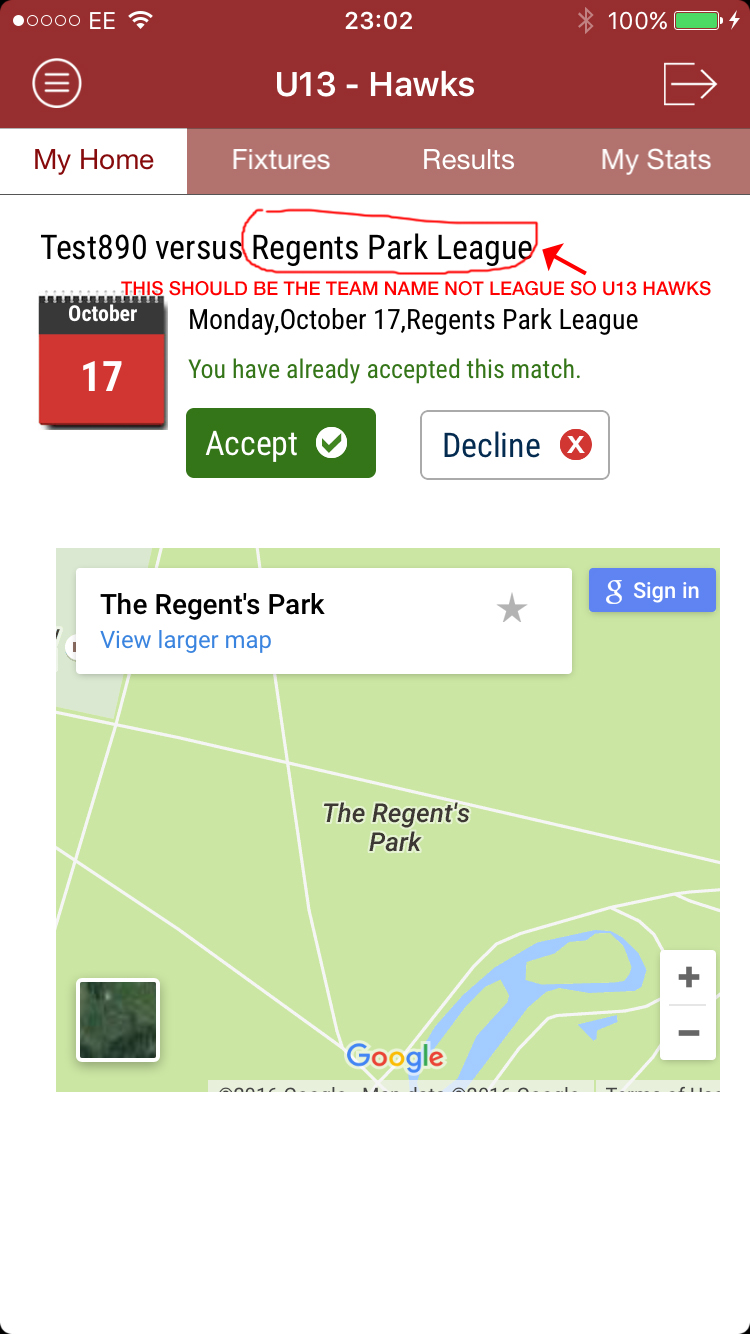Decline the match invitation

pos(515,445)
